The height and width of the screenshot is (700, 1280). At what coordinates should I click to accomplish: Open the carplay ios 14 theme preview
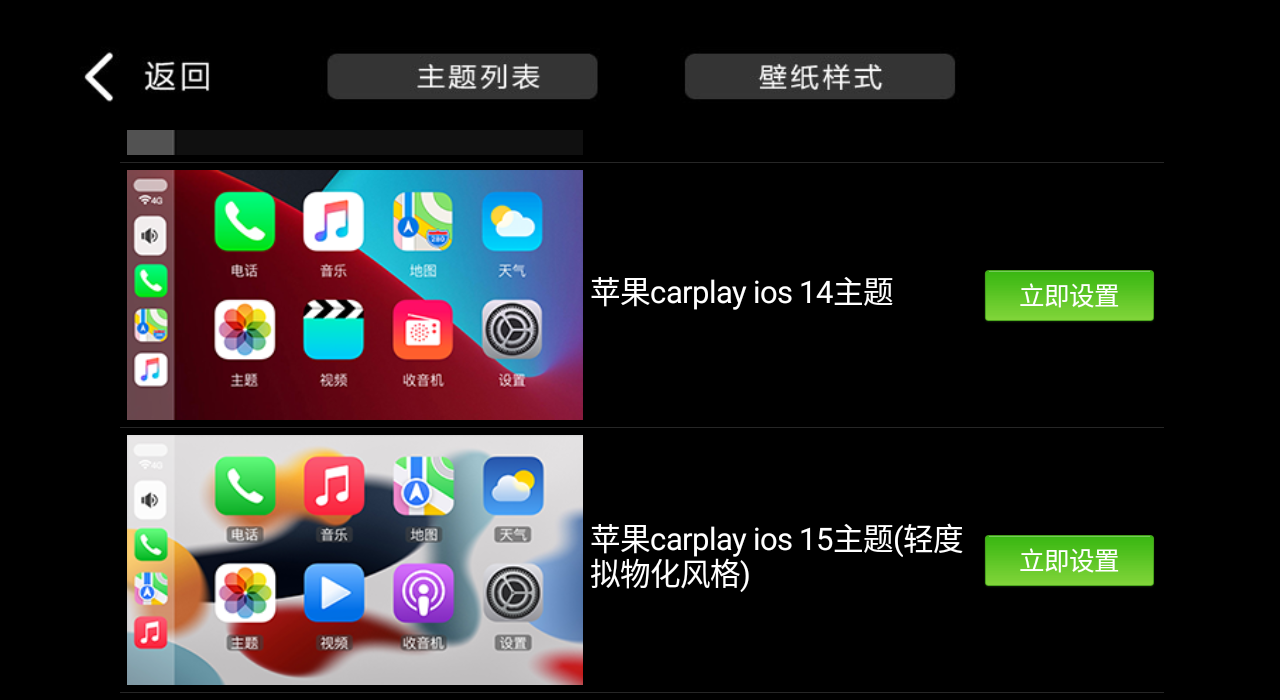(354, 295)
